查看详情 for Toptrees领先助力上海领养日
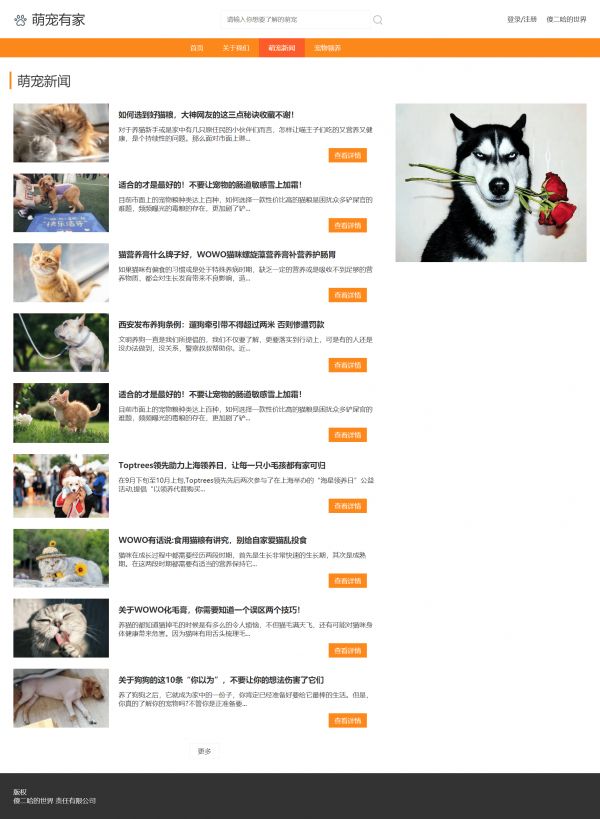This screenshot has width=600, height=819. (347, 506)
